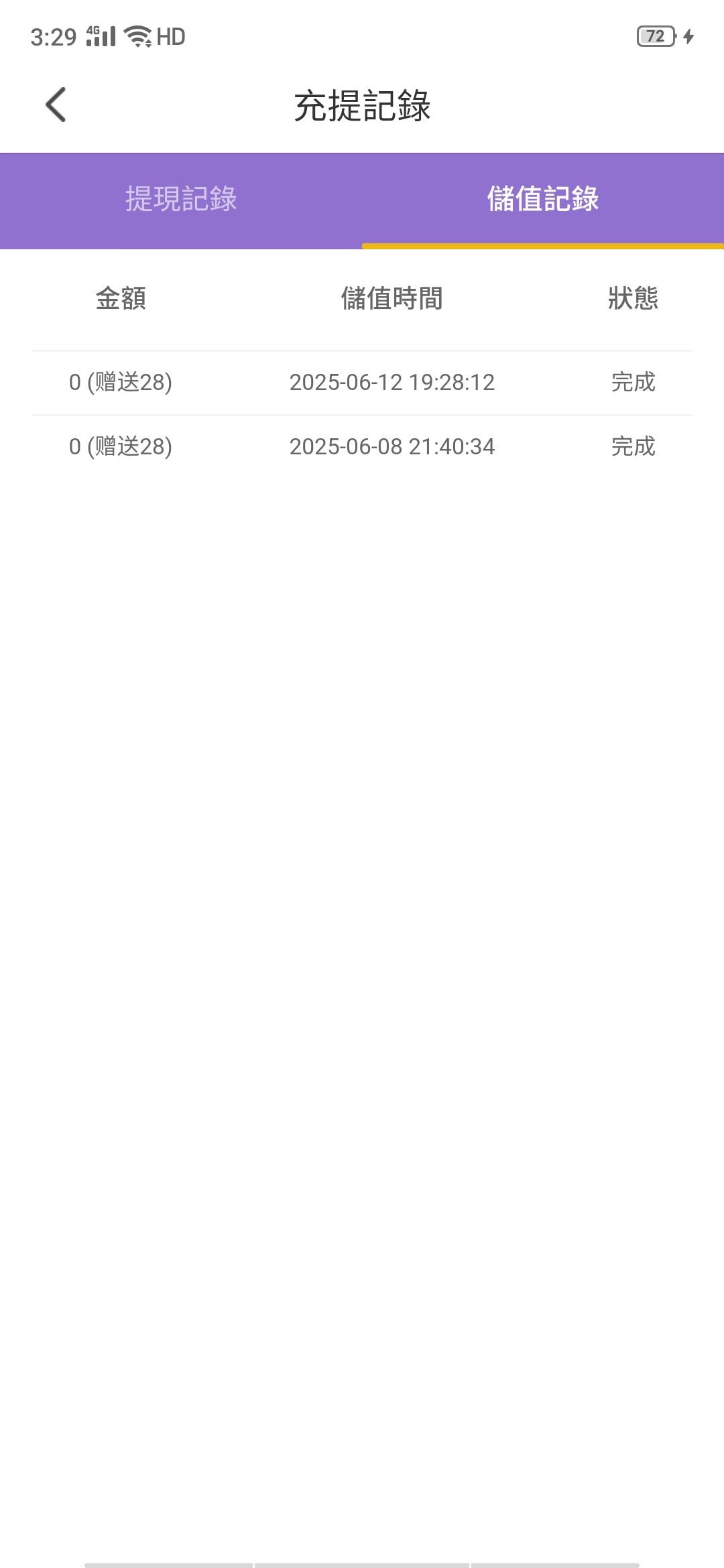Switch to the 提現記錄 tab

tap(181, 199)
